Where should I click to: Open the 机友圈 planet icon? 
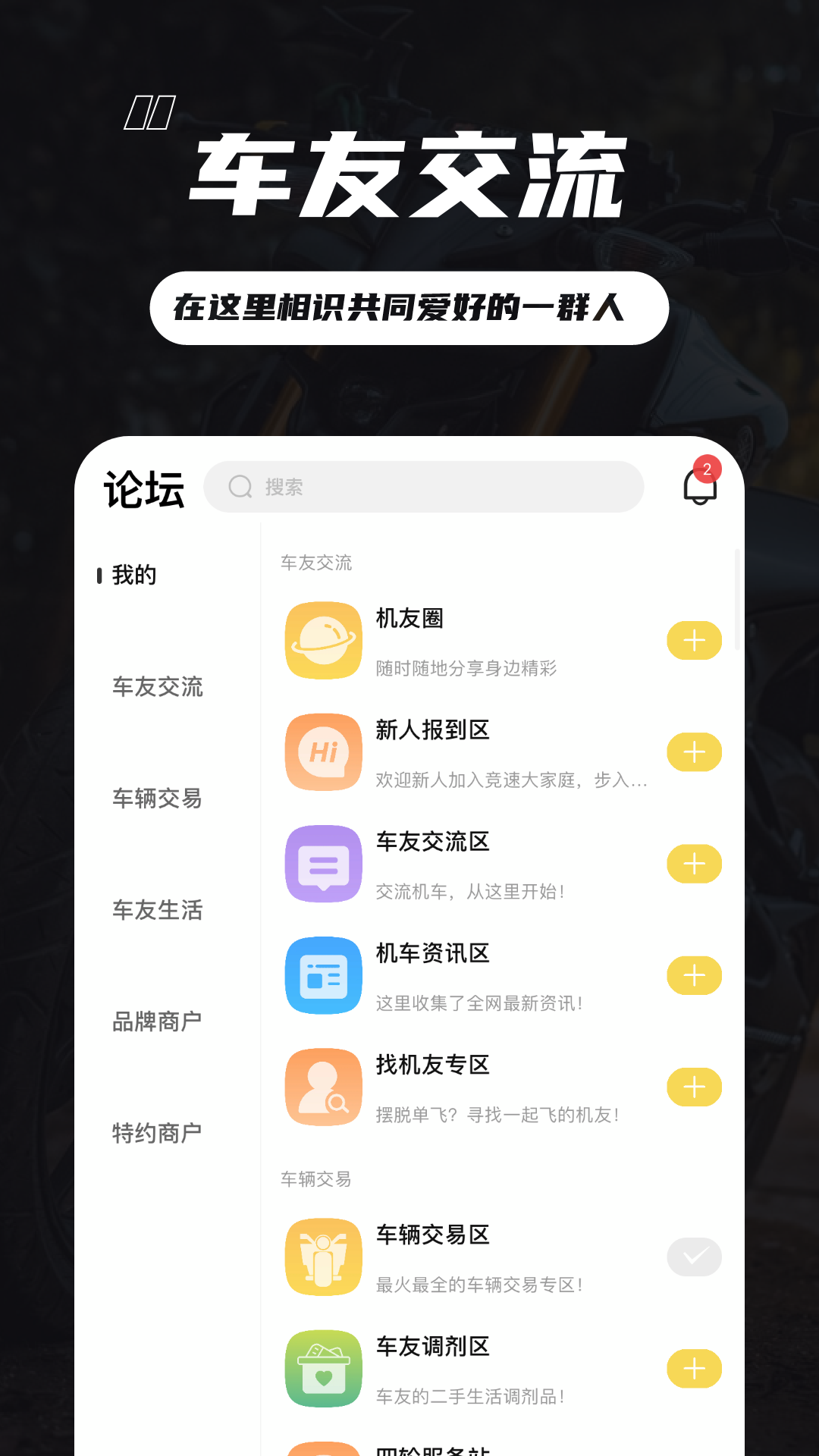pos(323,640)
